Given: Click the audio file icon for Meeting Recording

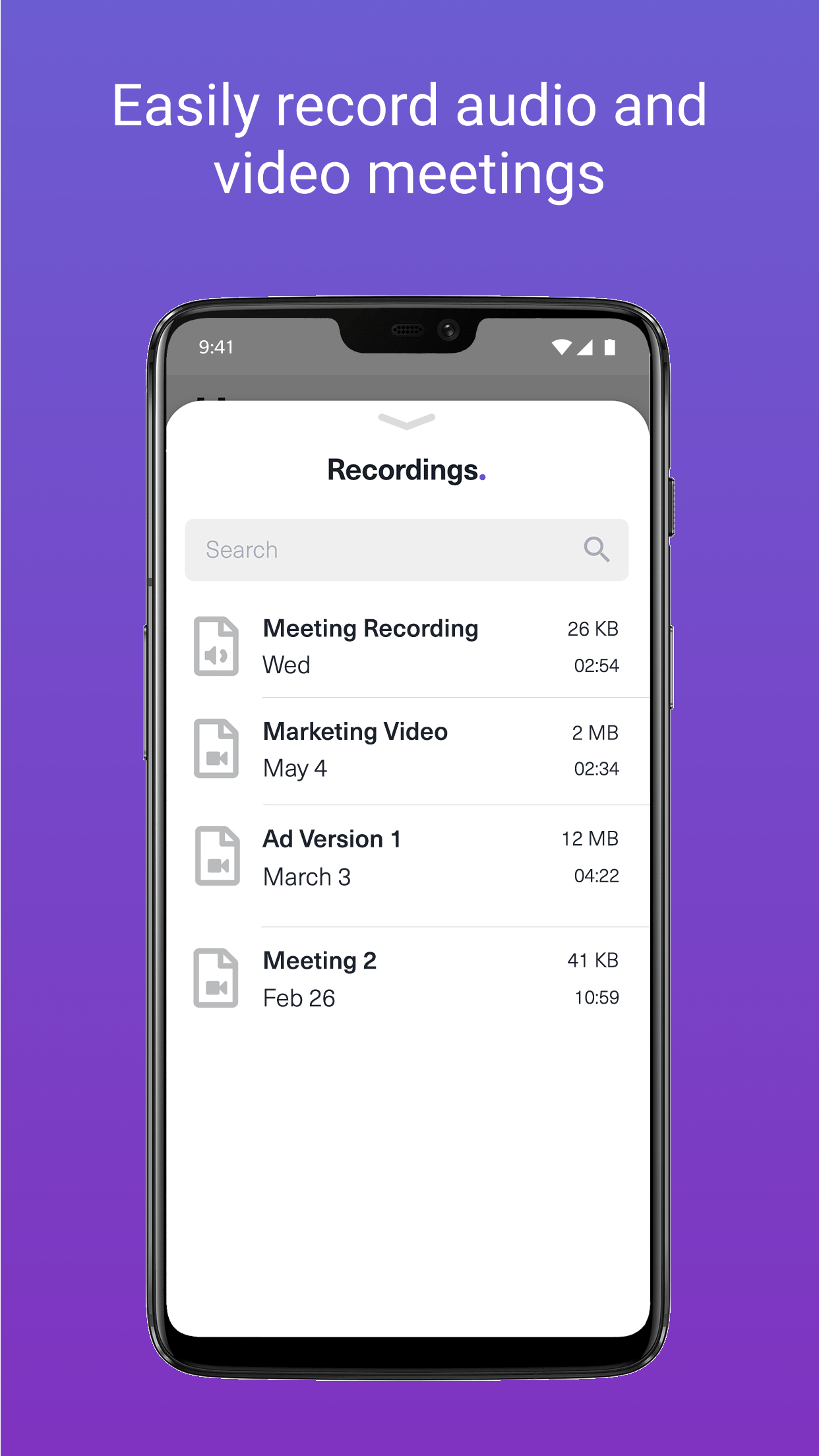Looking at the screenshot, I should (x=218, y=647).
